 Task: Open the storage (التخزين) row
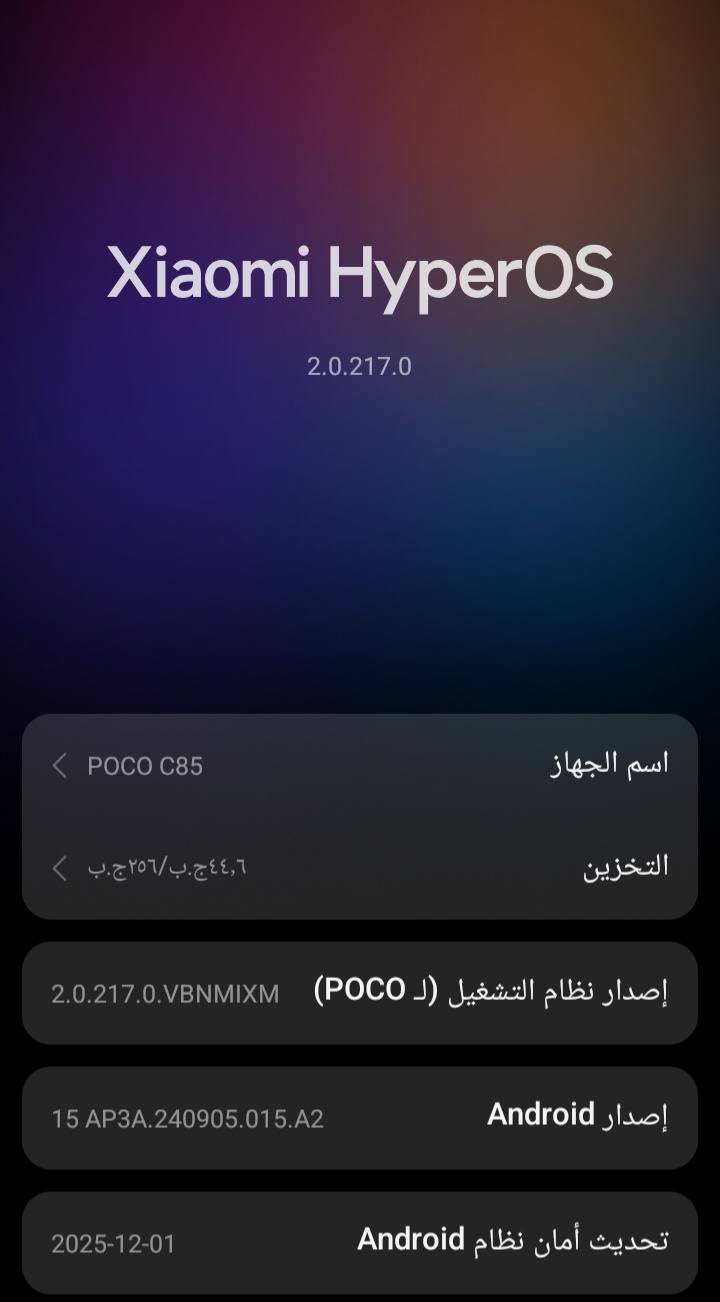point(360,866)
